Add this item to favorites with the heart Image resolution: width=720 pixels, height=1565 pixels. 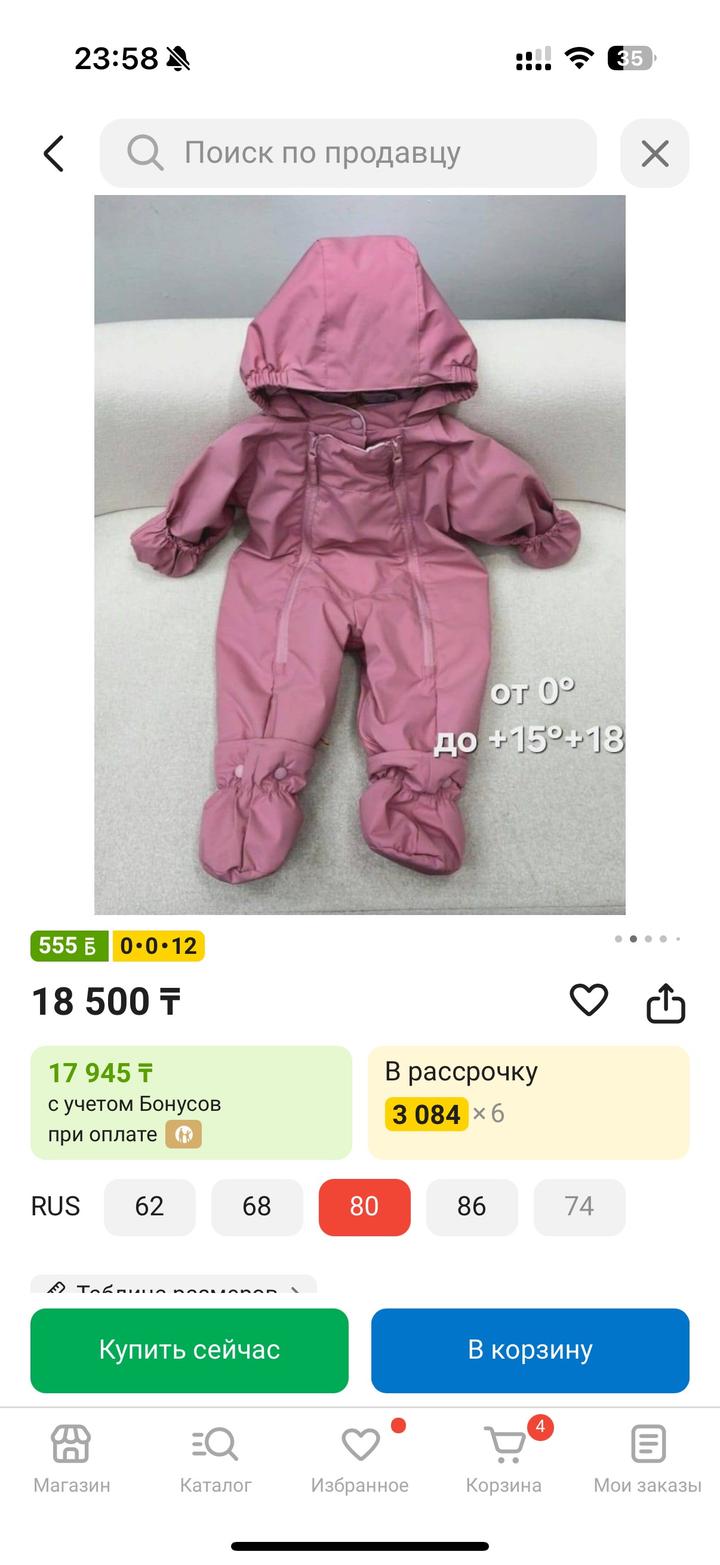[588, 1000]
